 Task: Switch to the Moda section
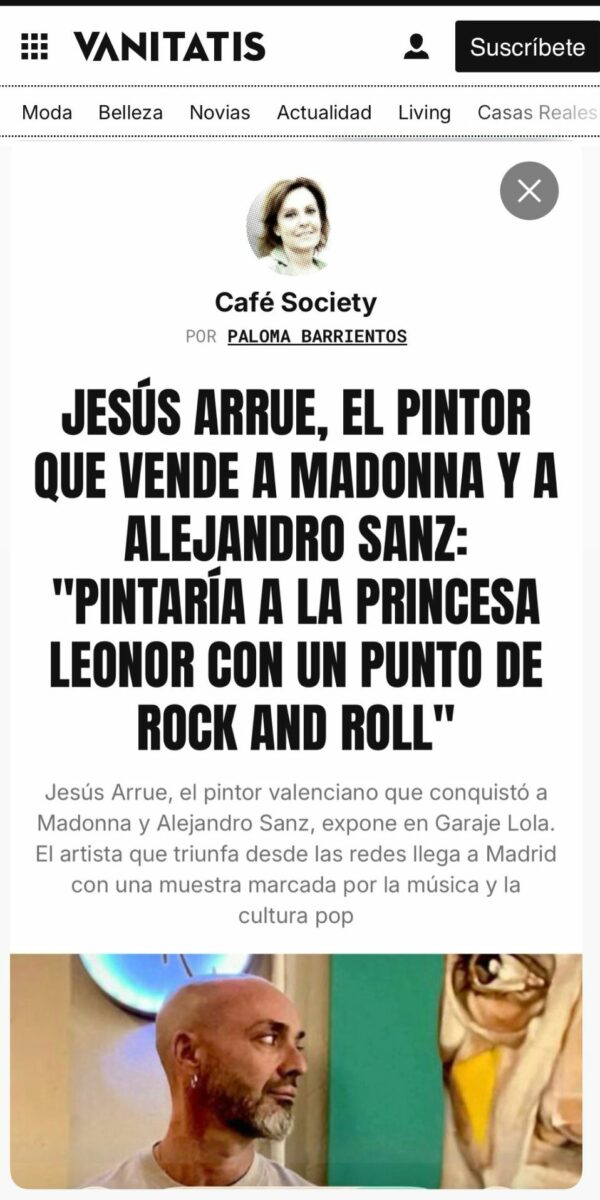pos(47,112)
